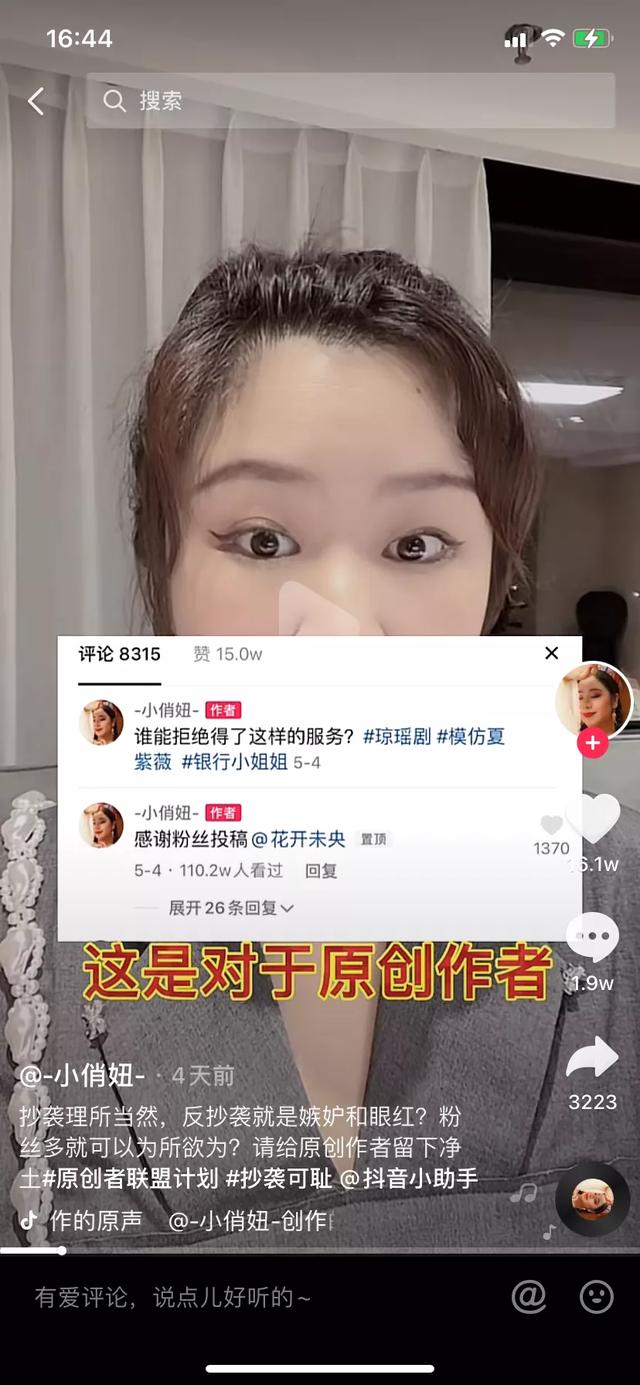Open the spinning music disc
Image resolution: width=640 pixels, height=1385 pixels.
[x=592, y=1199]
